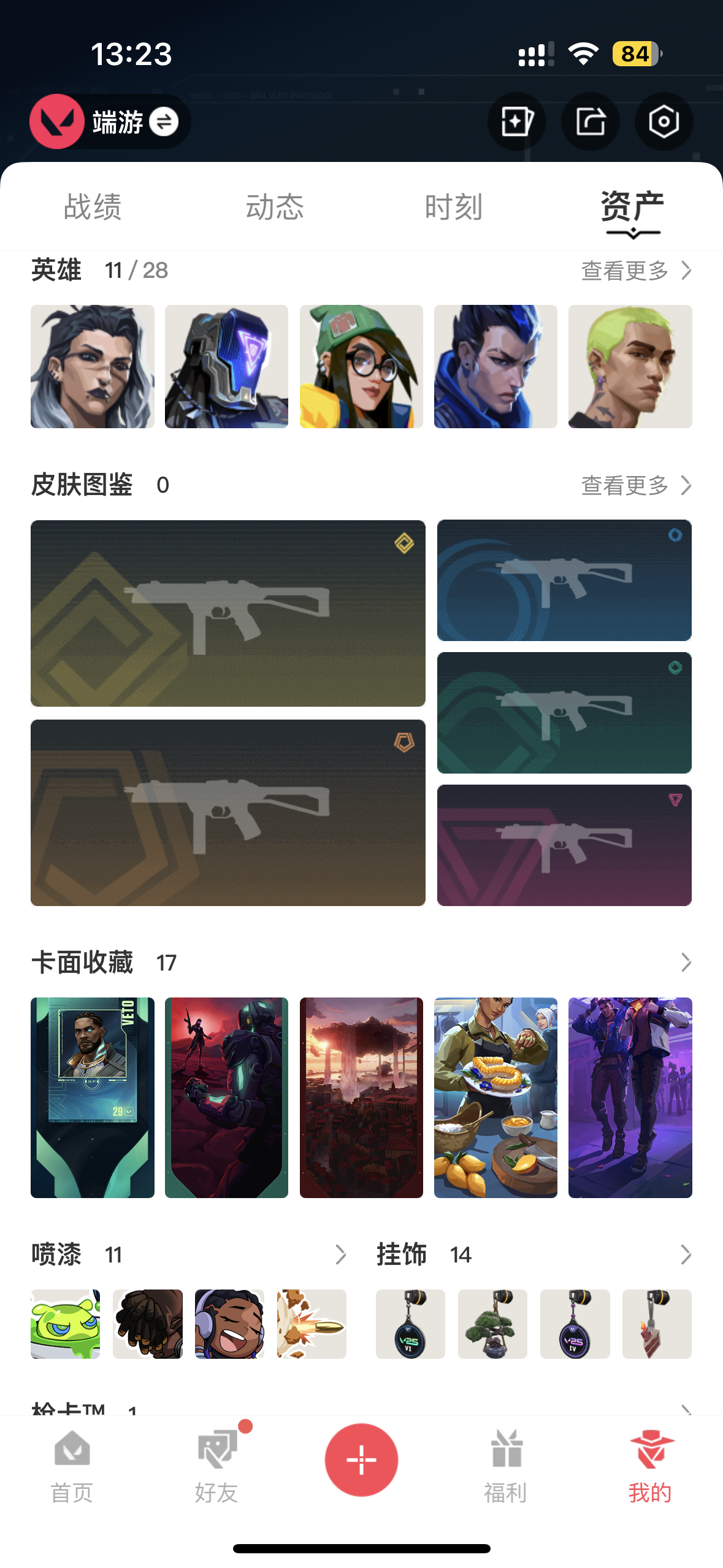Tap the red plus create button
The width and height of the screenshot is (723, 1568).
pos(361,1459)
